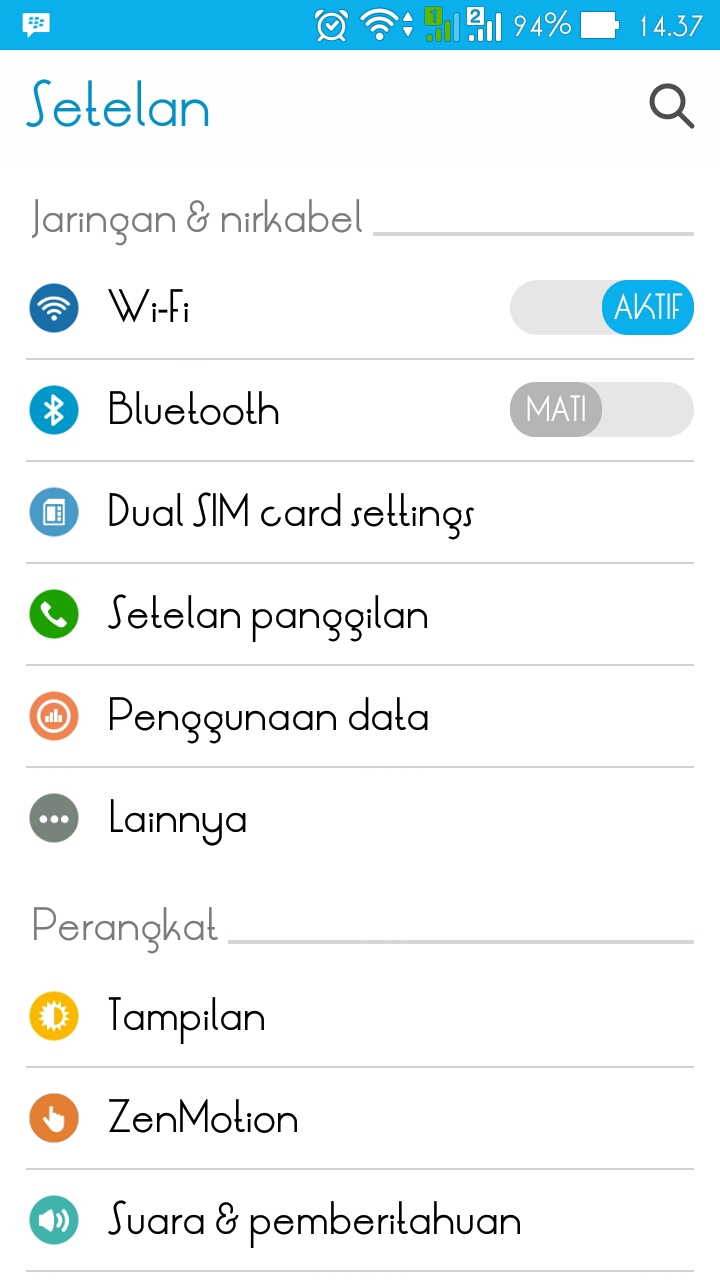This screenshot has height=1280, width=720.
Task: Go to Setelan panggilan
Action: 268,615
